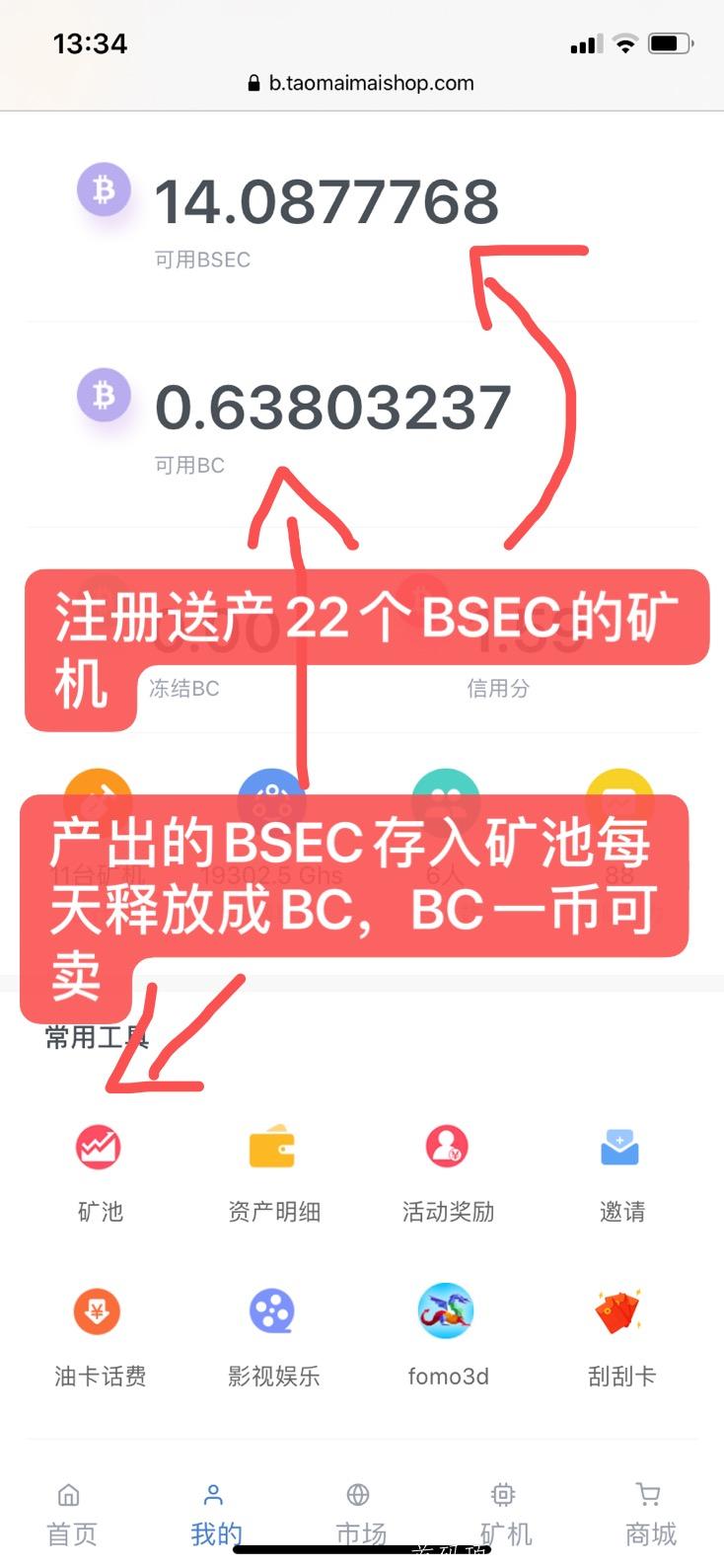Switch to the 商城 shop tab
Image resolution: width=724 pixels, height=1568 pixels.
pos(650,1514)
